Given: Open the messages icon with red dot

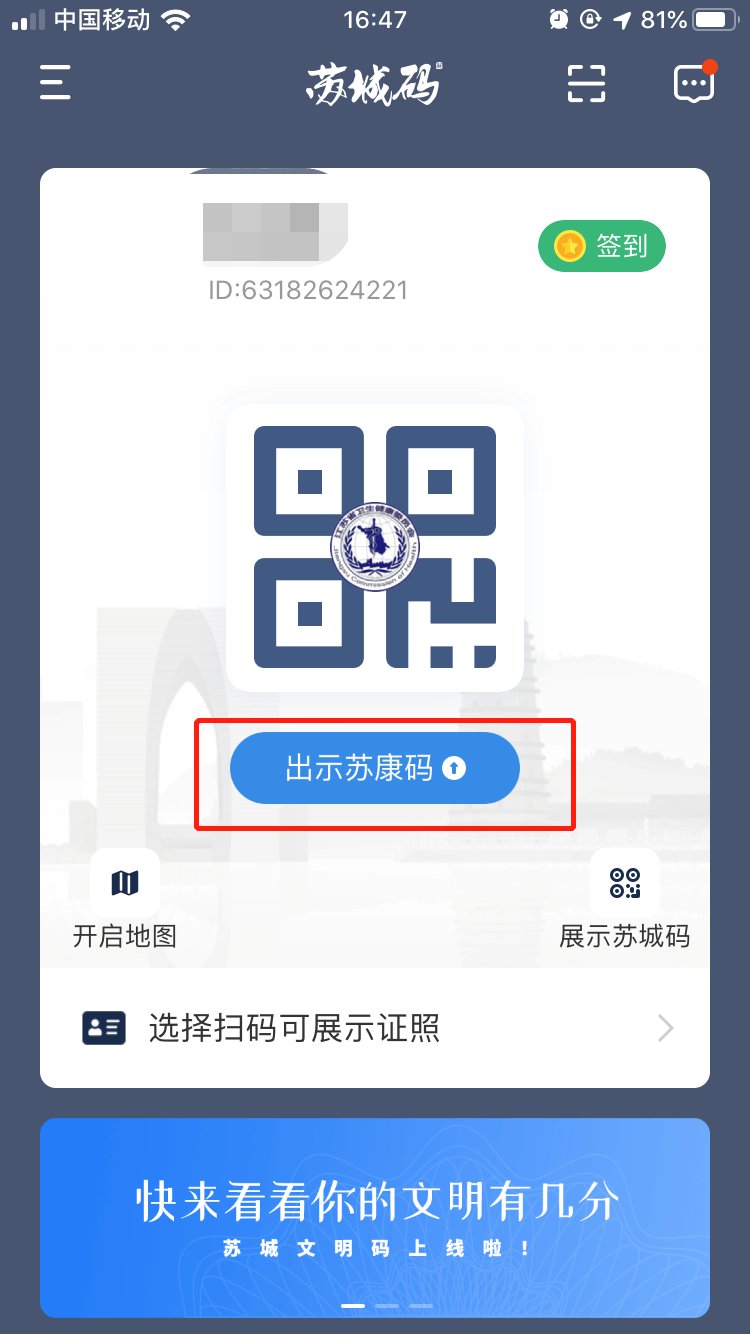Looking at the screenshot, I should click(694, 84).
